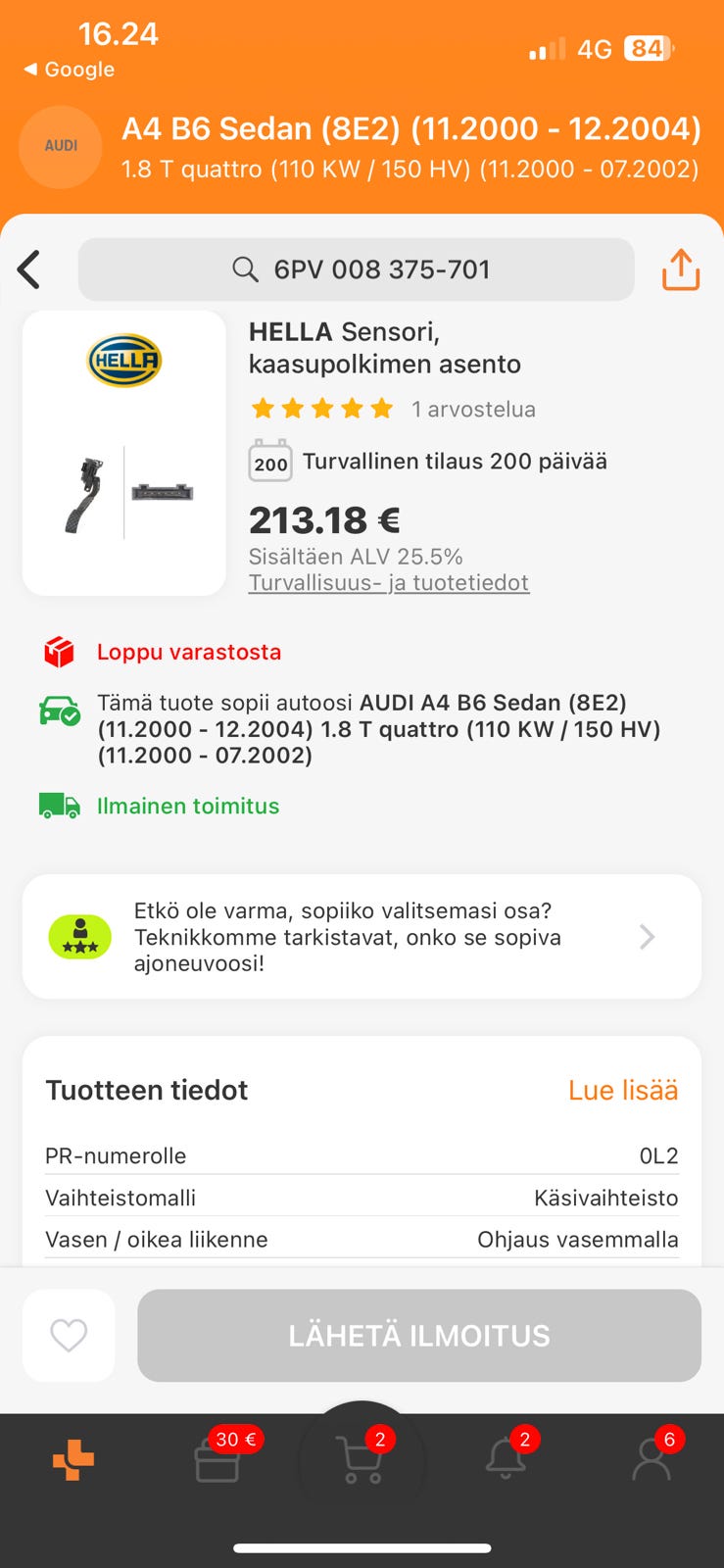The width and height of the screenshot is (724, 1568).
Task: Open the profile with 6 alerts
Action: [652, 1457]
